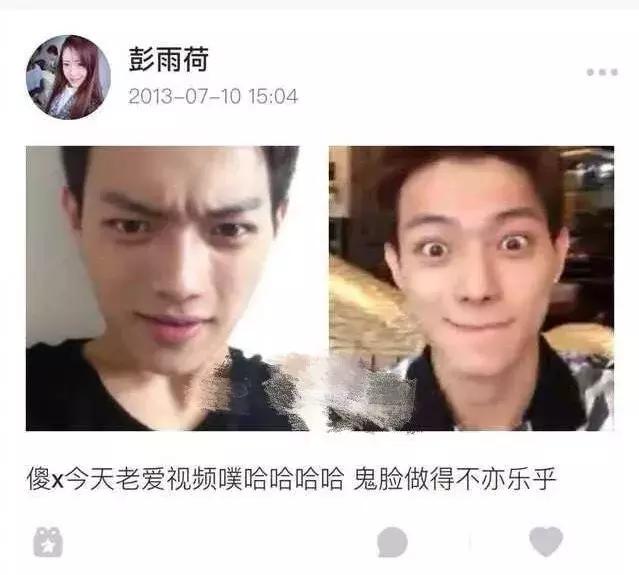Tap the star icon under the post
The width and height of the screenshot is (639, 575).
coord(47,542)
